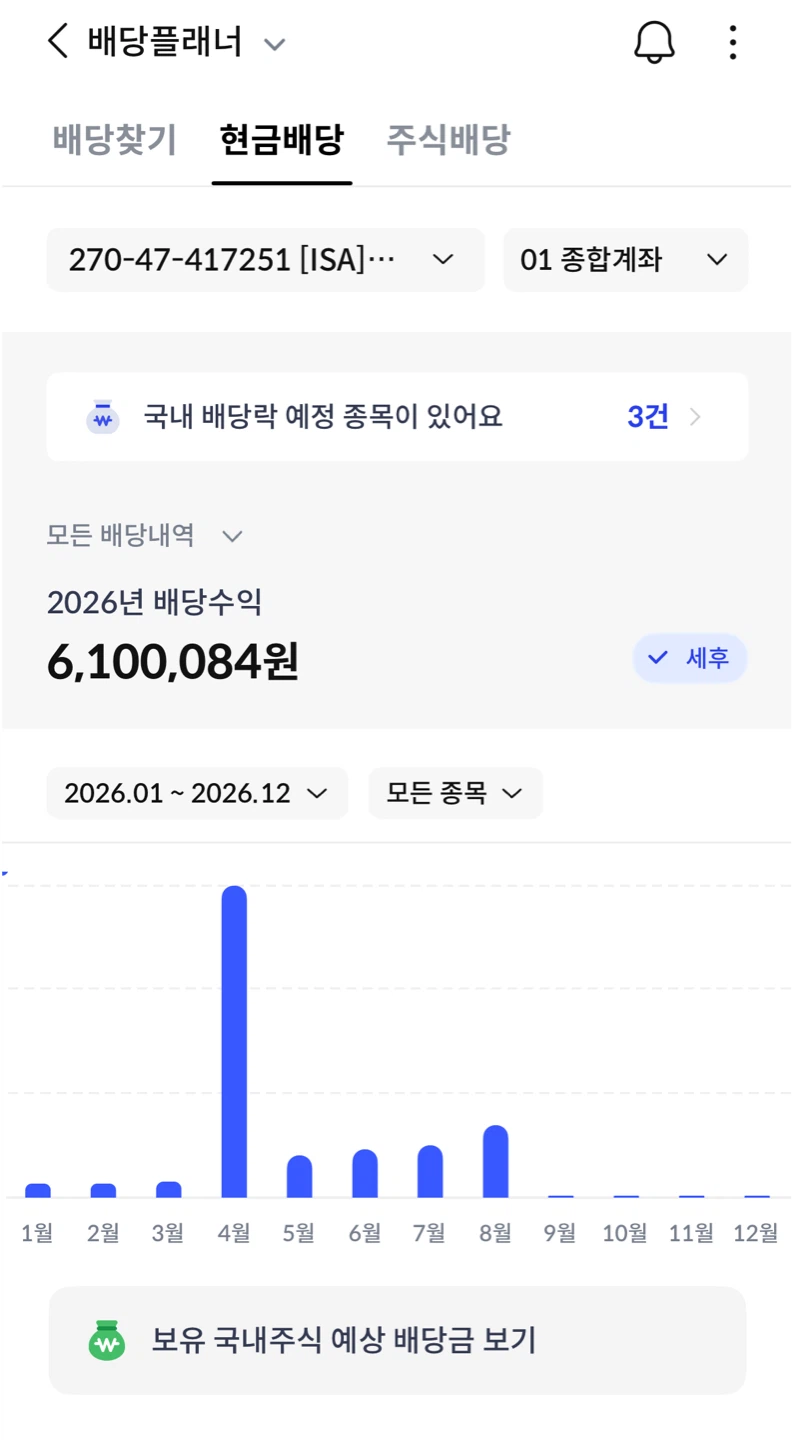The height and width of the screenshot is (1440, 792).
Task: Tap the 4월 bar in the chart
Action: 234,1041
